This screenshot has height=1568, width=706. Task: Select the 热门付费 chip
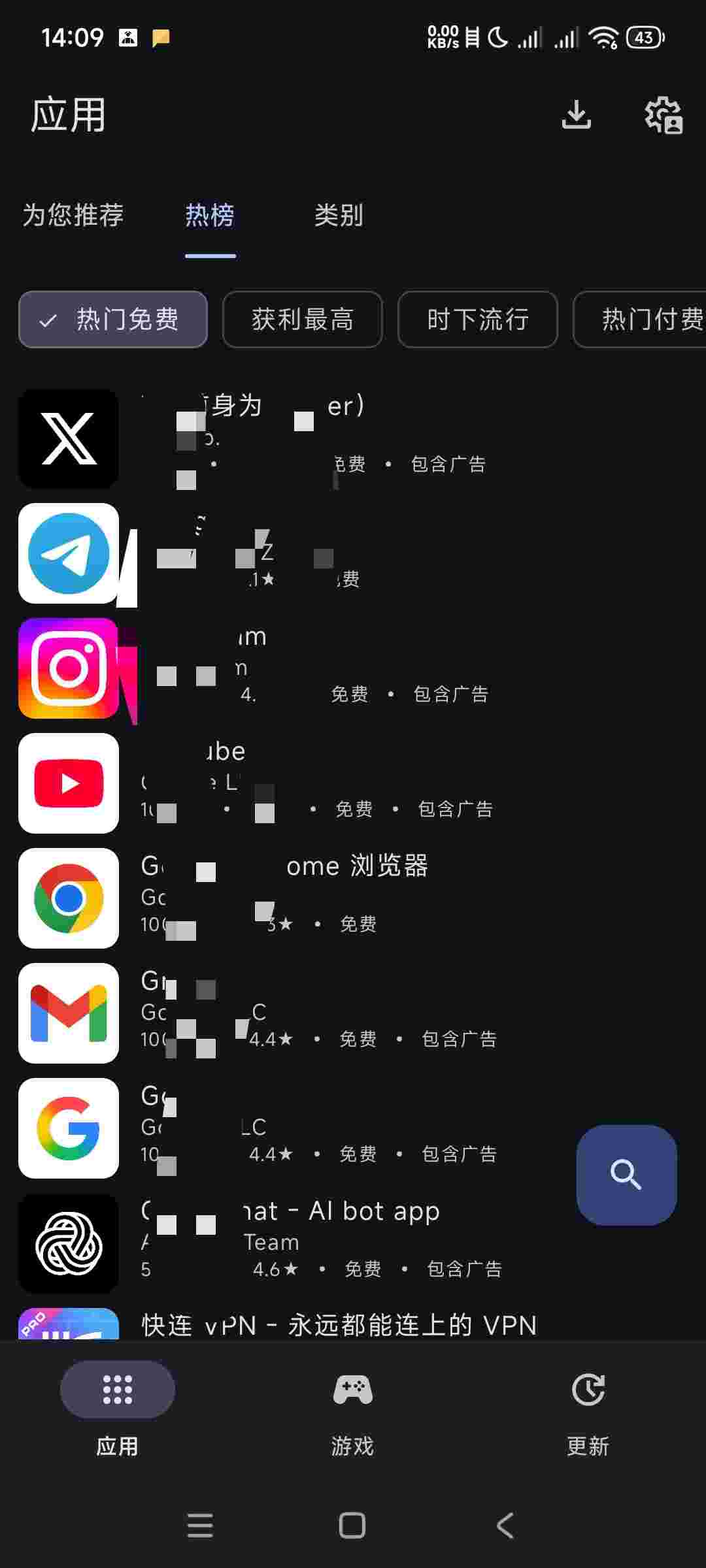point(644,319)
